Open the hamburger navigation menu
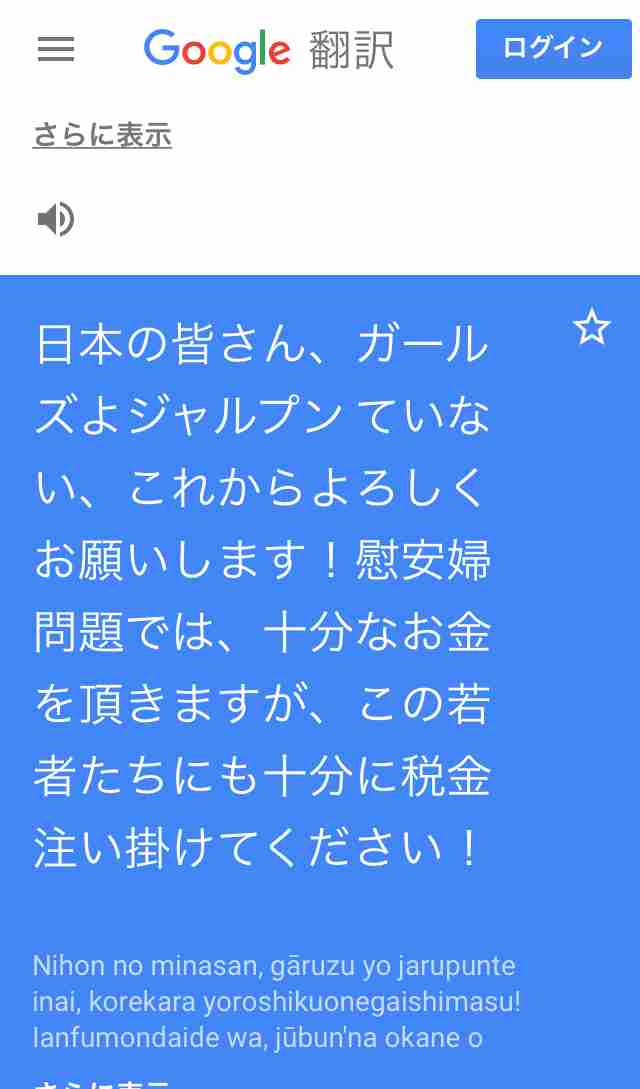The image size is (640, 1089). click(56, 49)
